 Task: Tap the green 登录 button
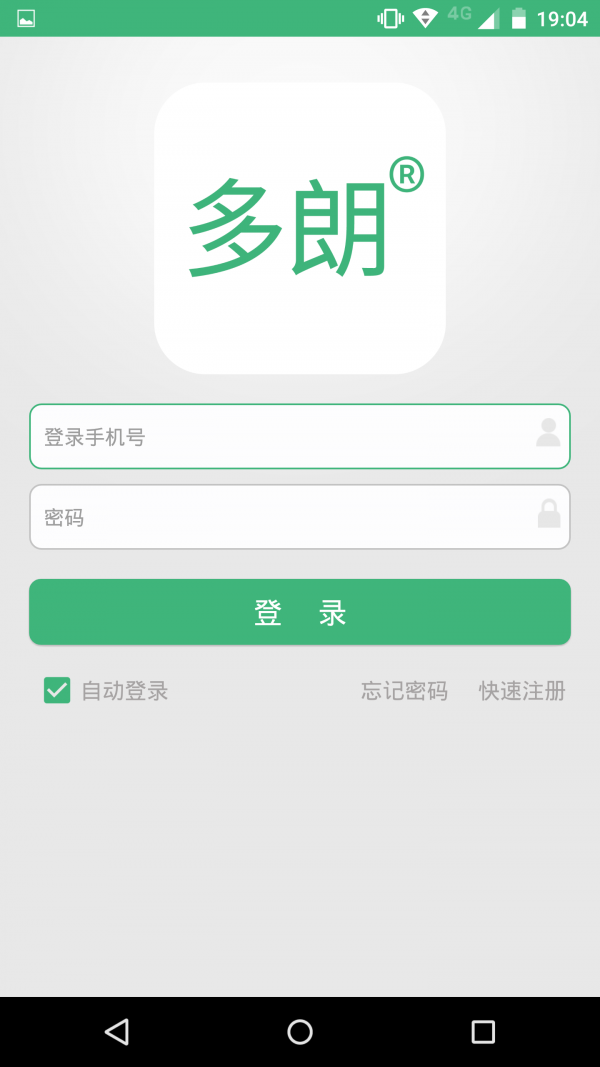tap(300, 612)
